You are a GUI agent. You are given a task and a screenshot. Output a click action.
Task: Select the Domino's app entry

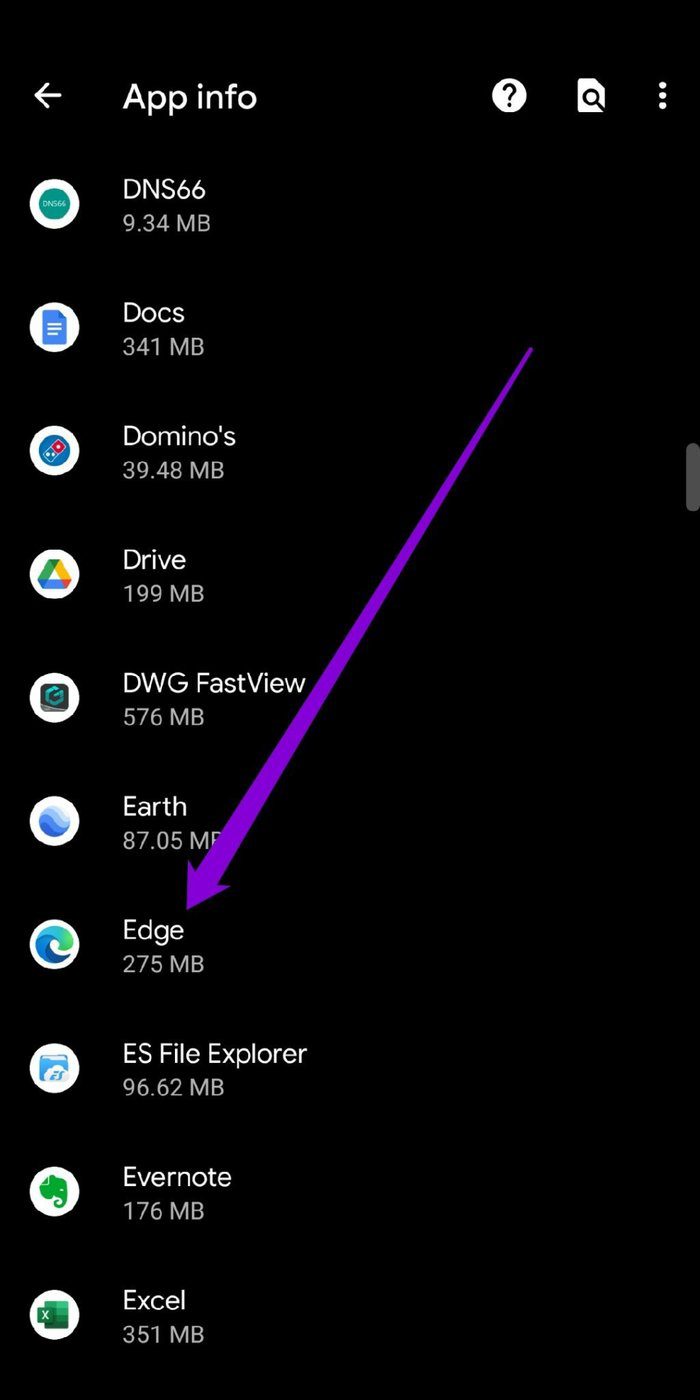(350, 452)
